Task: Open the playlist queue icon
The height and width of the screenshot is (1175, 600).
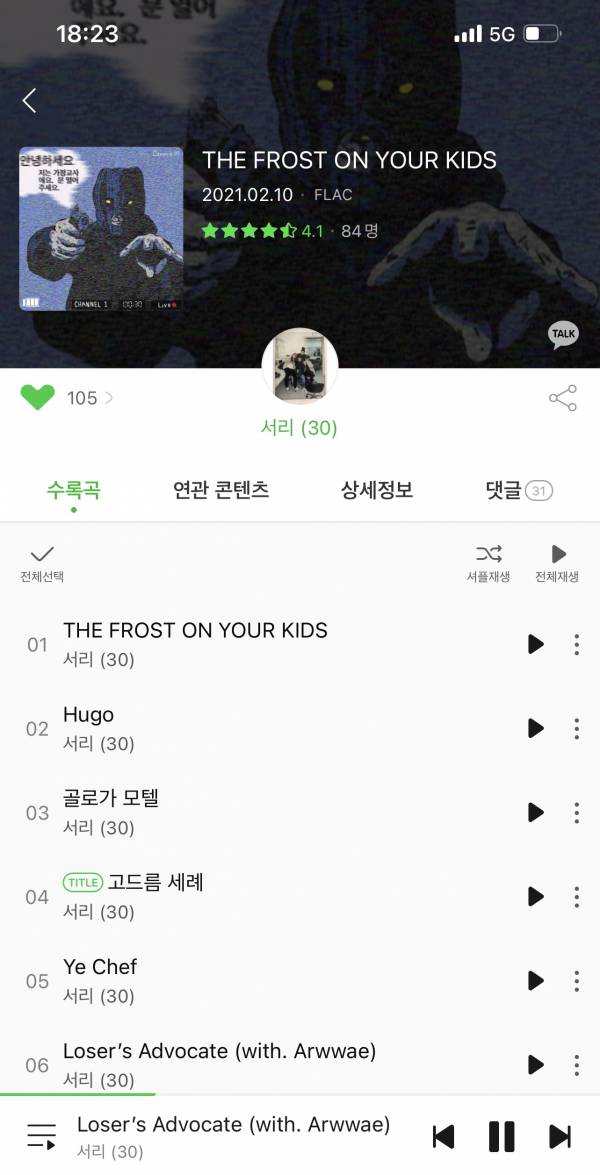Action: [41, 1136]
